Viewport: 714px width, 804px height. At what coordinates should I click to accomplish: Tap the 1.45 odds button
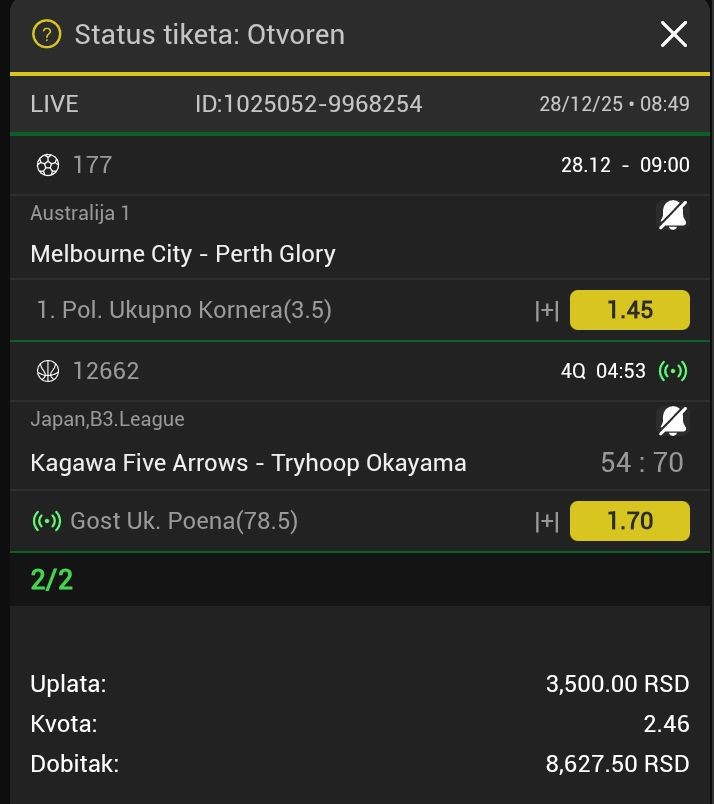(x=629, y=310)
